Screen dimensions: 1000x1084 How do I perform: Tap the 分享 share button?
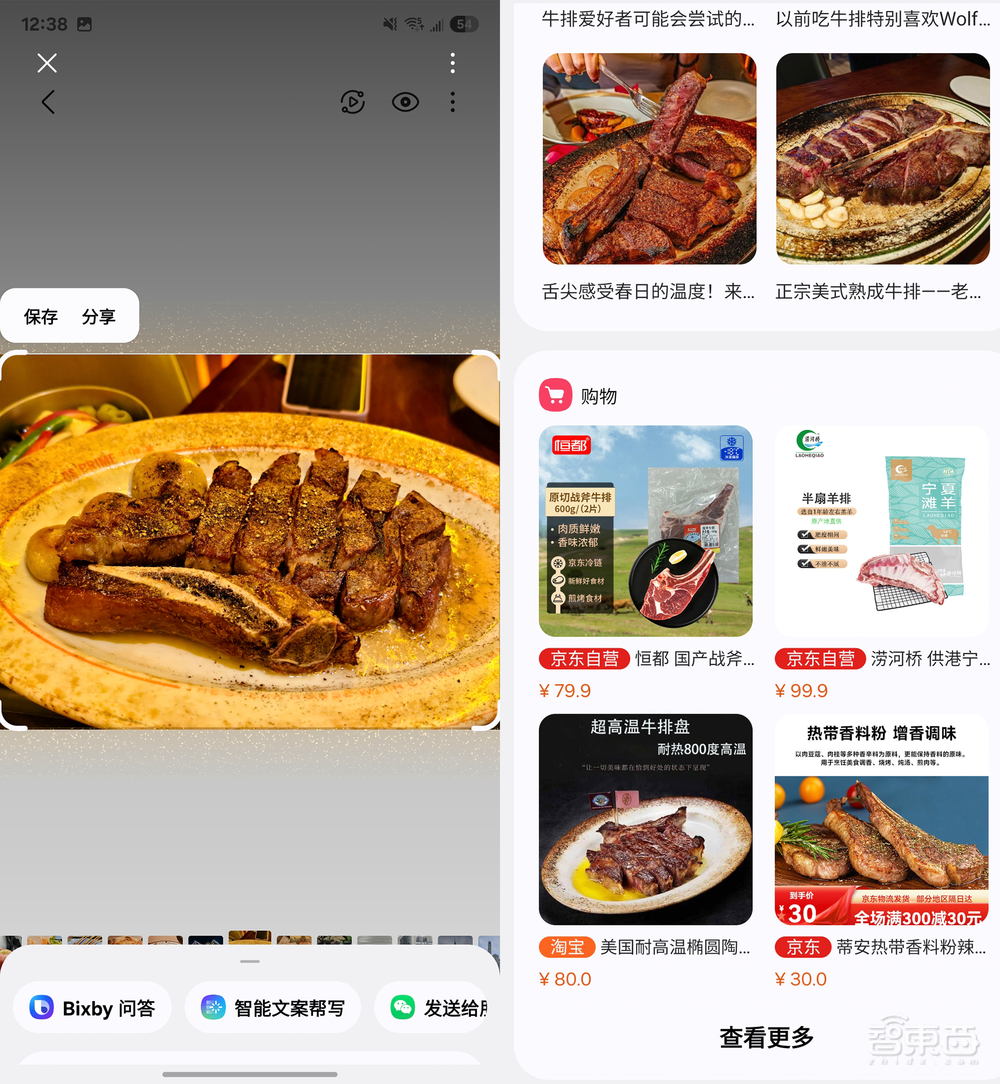coord(99,315)
